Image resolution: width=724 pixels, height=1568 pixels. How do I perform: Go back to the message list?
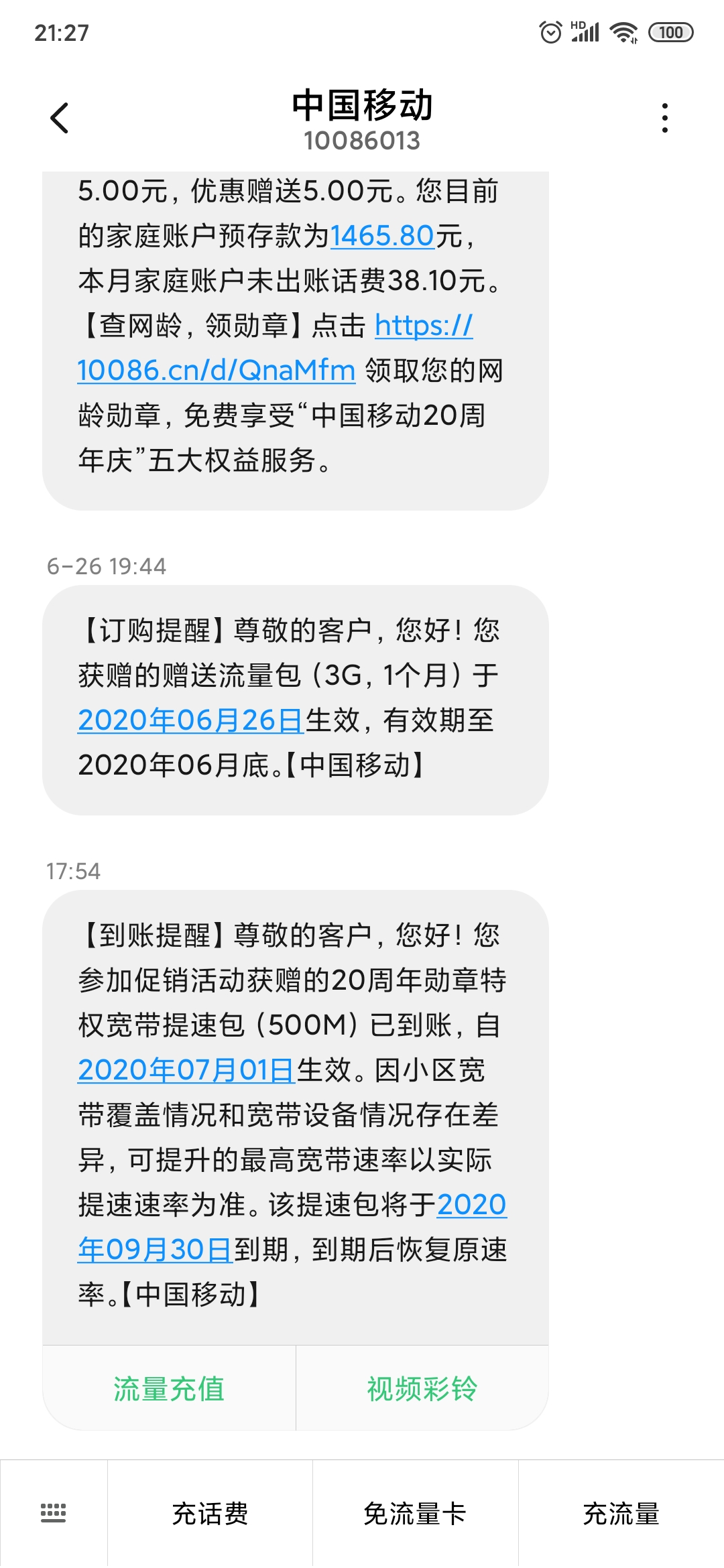click(60, 118)
